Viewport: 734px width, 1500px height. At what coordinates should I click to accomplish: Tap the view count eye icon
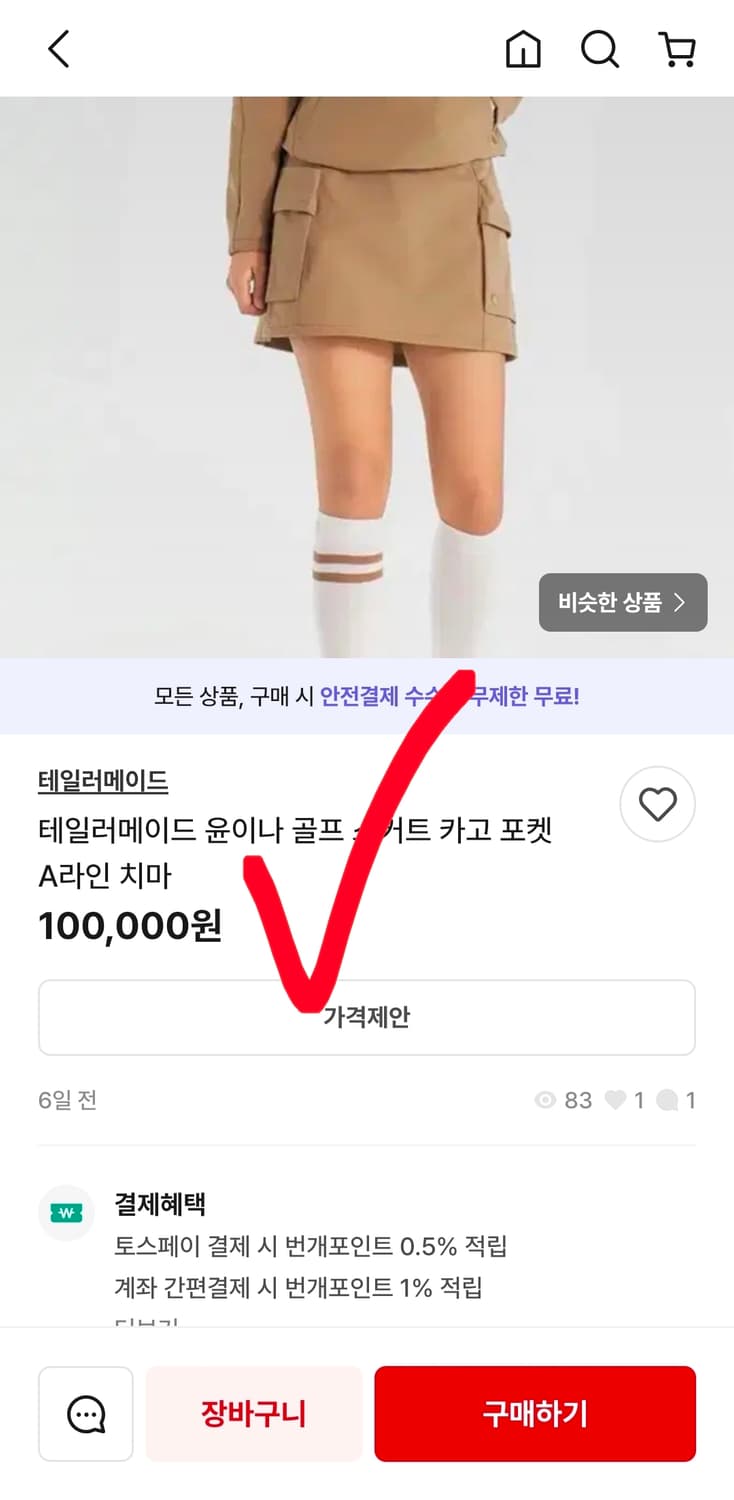point(545,1100)
